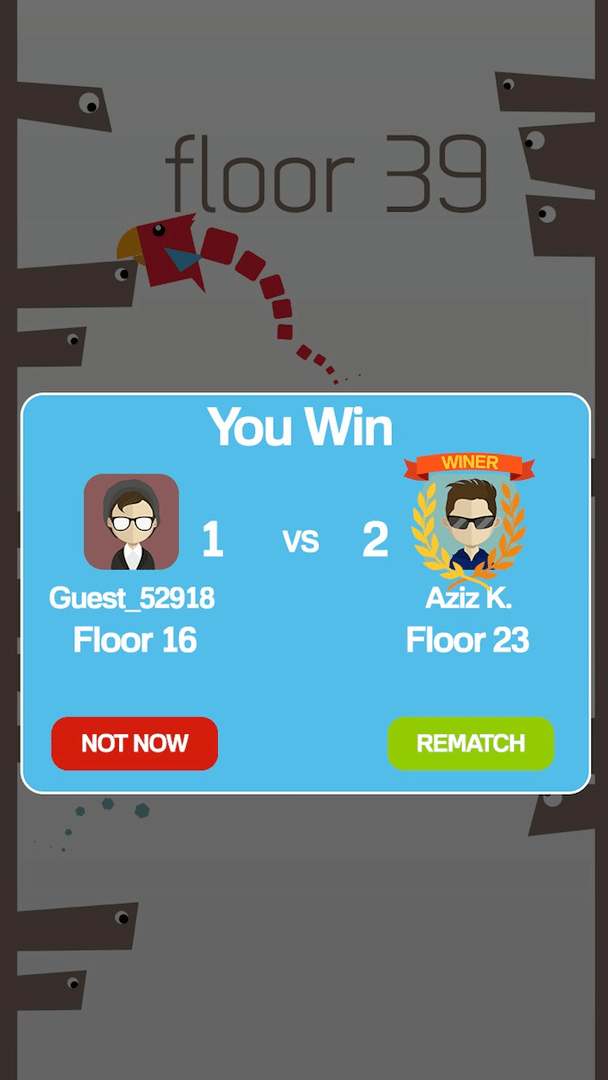Tap the NOT NOW button
608x1080 pixels.
(135, 743)
